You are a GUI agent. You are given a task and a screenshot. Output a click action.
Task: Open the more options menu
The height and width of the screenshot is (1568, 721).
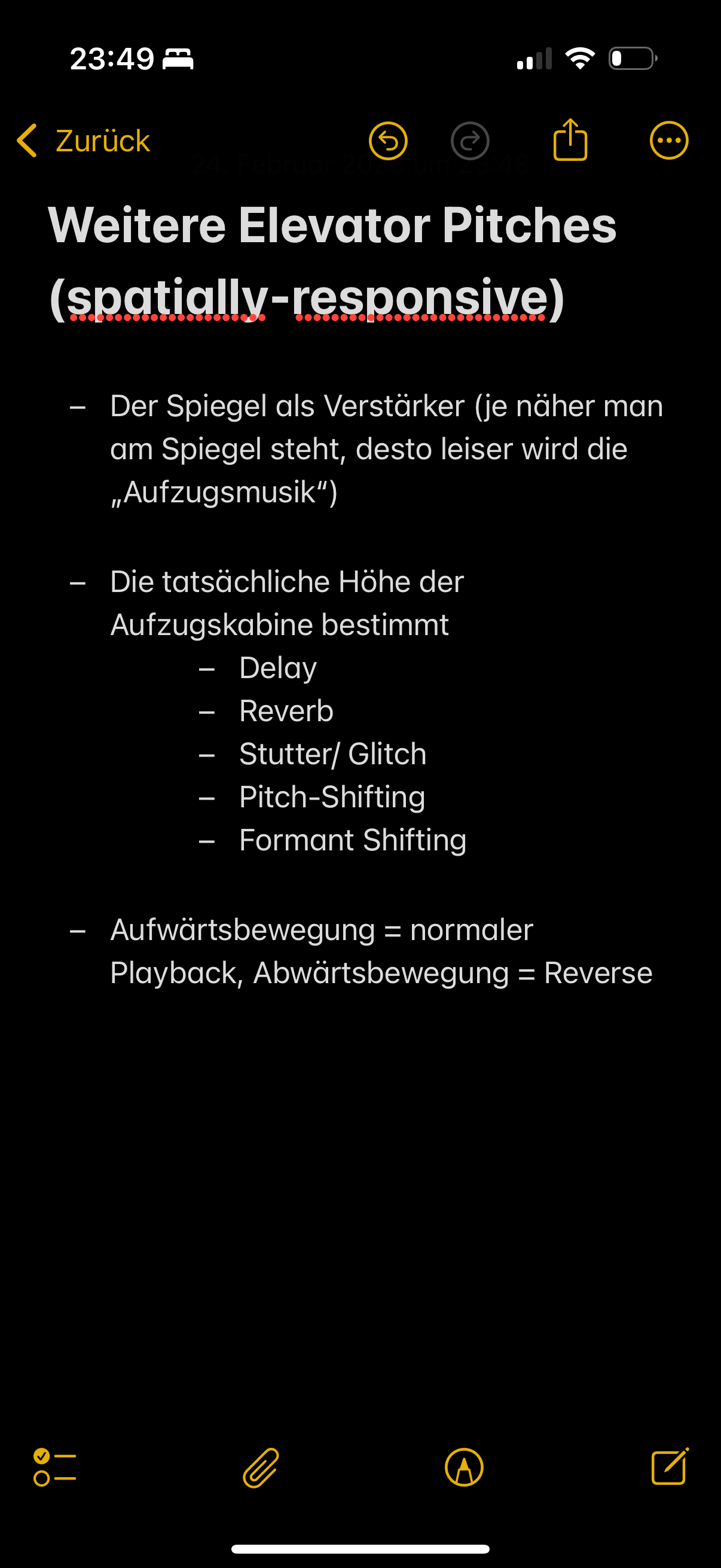pos(668,141)
